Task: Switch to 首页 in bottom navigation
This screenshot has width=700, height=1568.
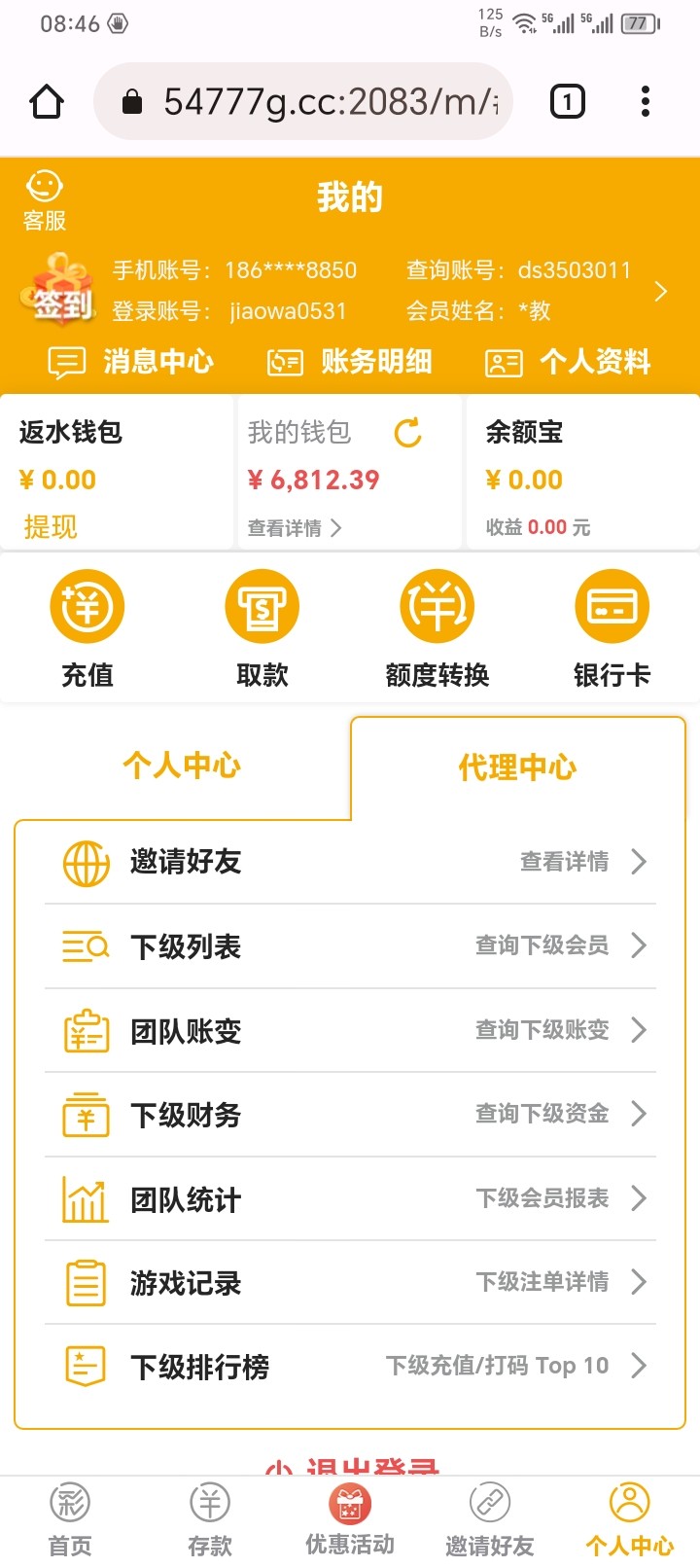Action: pos(70,1520)
